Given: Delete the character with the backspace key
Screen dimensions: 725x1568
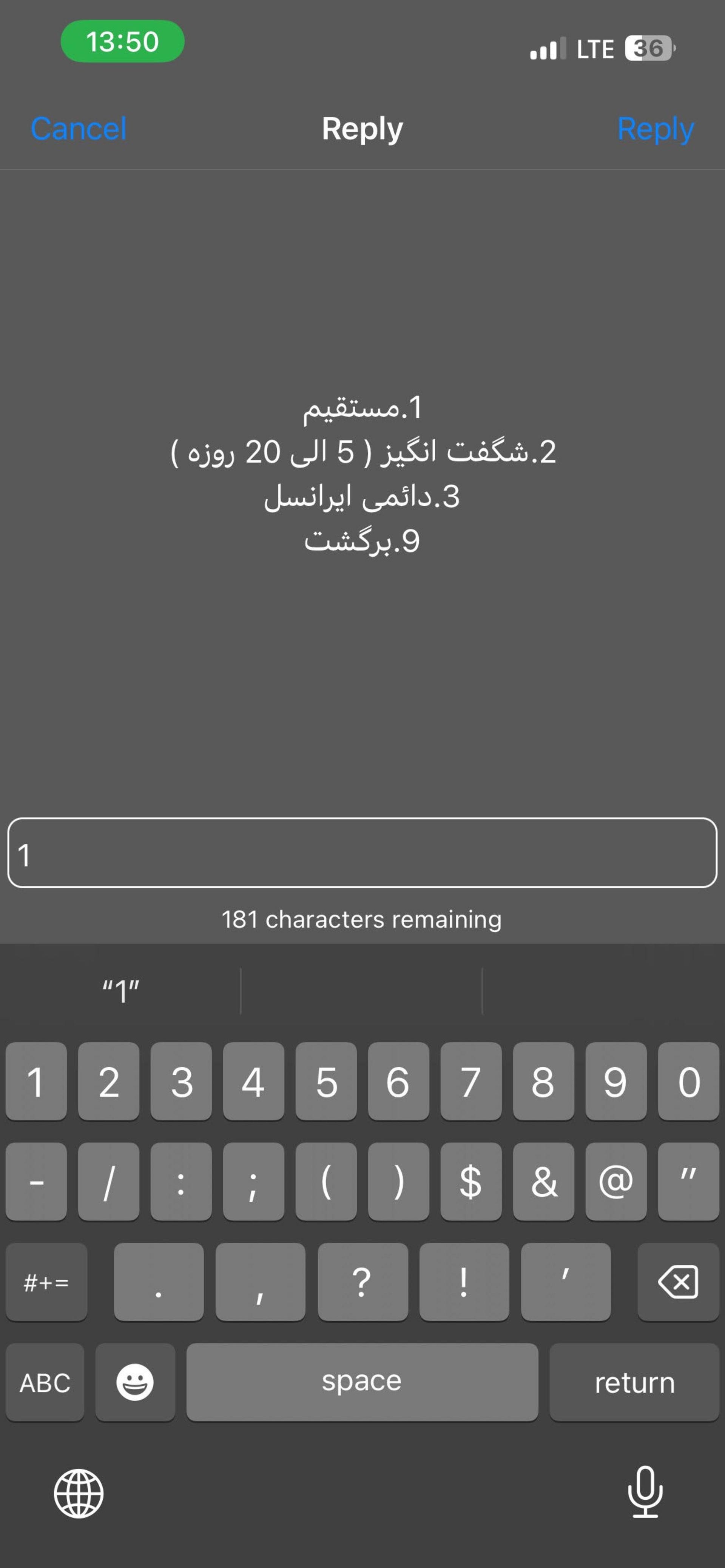Looking at the screenshot, I should click(x=677, y=1282).
